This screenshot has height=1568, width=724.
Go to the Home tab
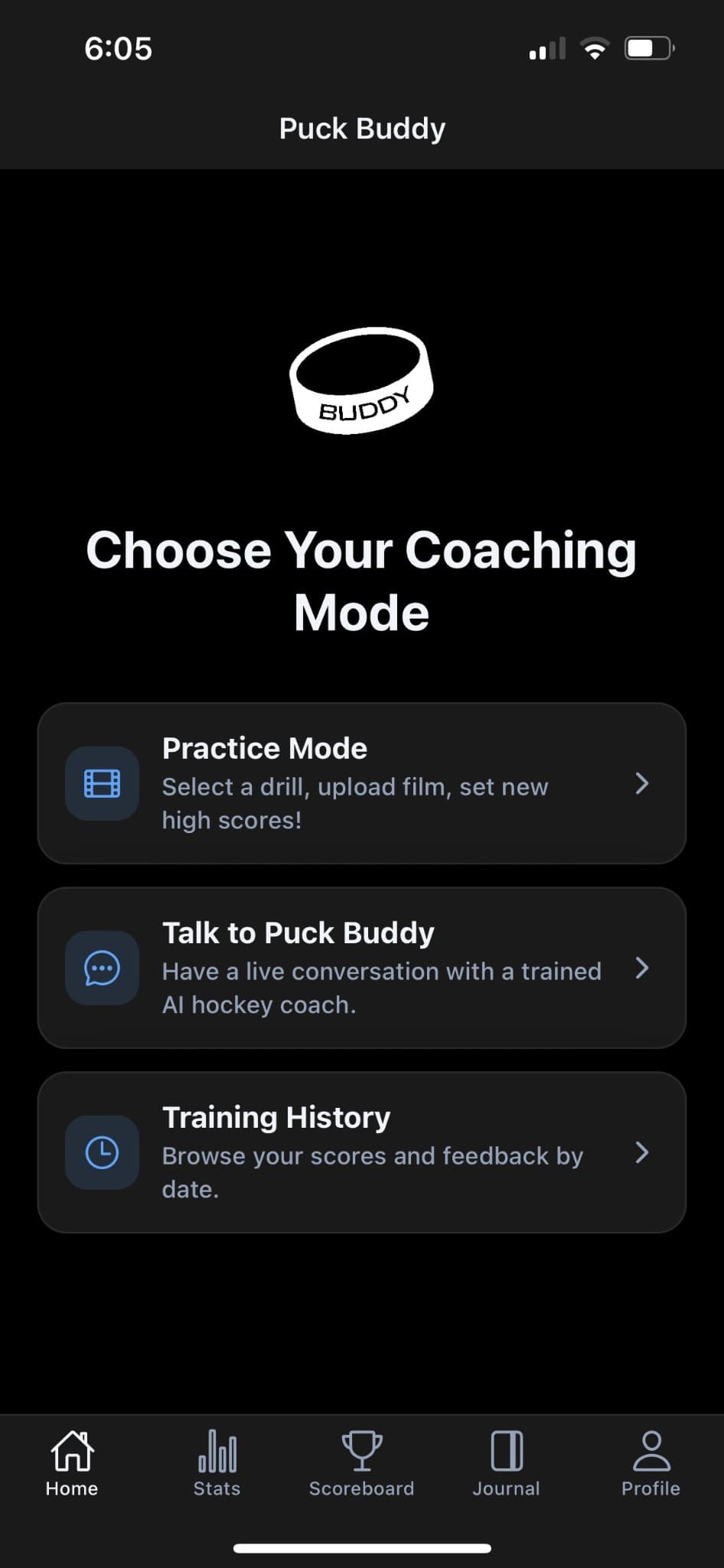72,1464
